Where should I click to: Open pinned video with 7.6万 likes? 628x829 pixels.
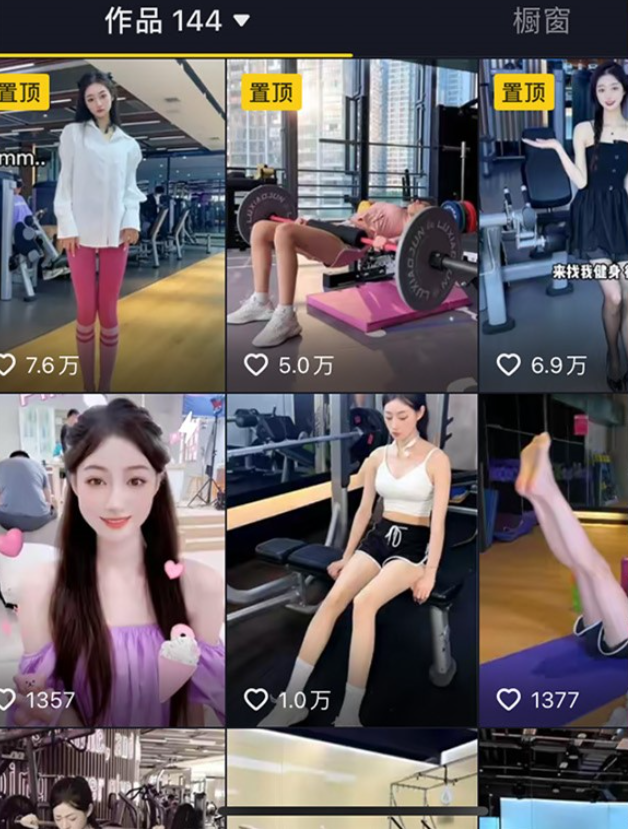pyautogui.click(x=112, y=225)
